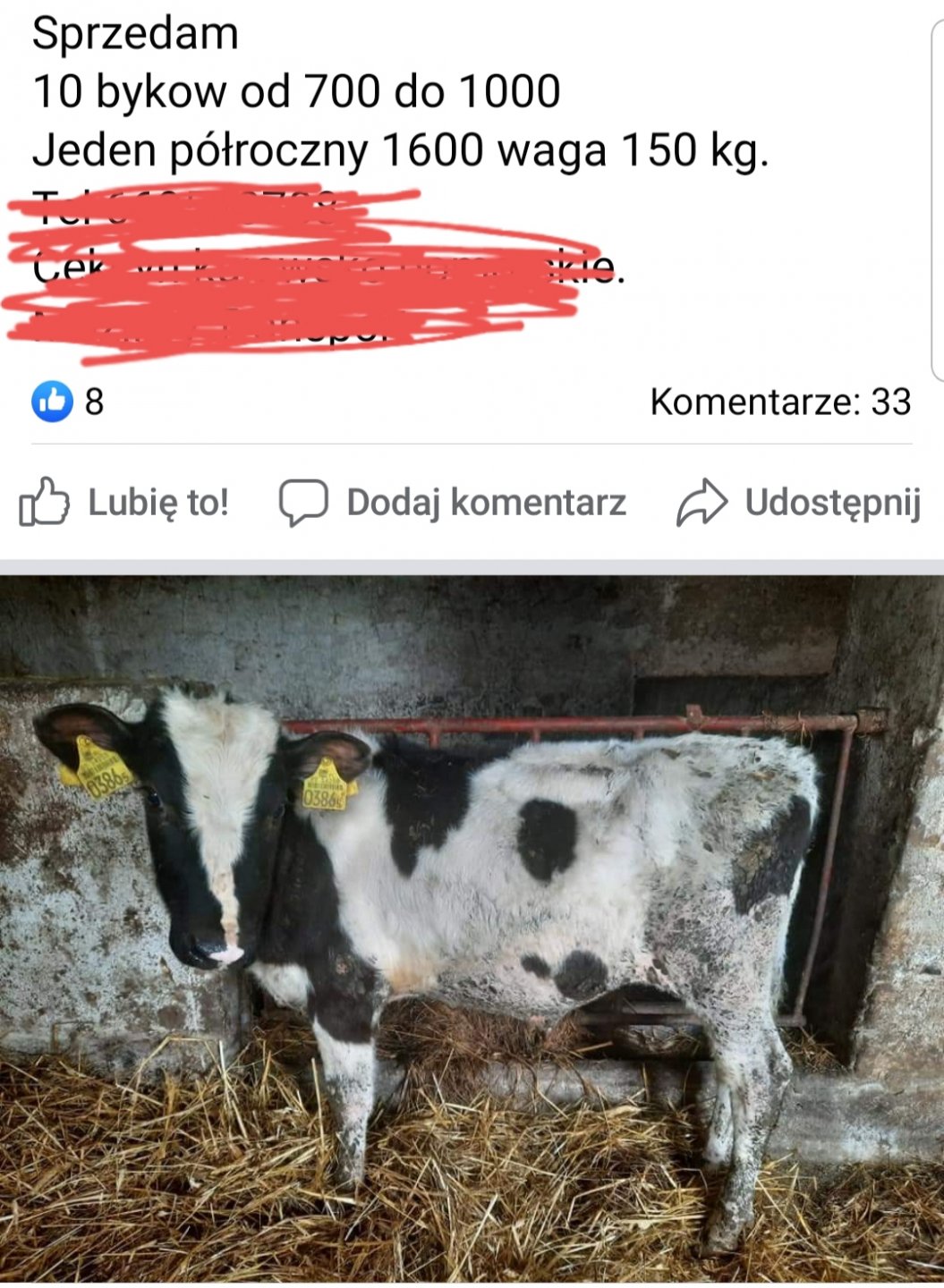Open the 33 comments list
This screenshot has height=1288, width=944.
779,402
